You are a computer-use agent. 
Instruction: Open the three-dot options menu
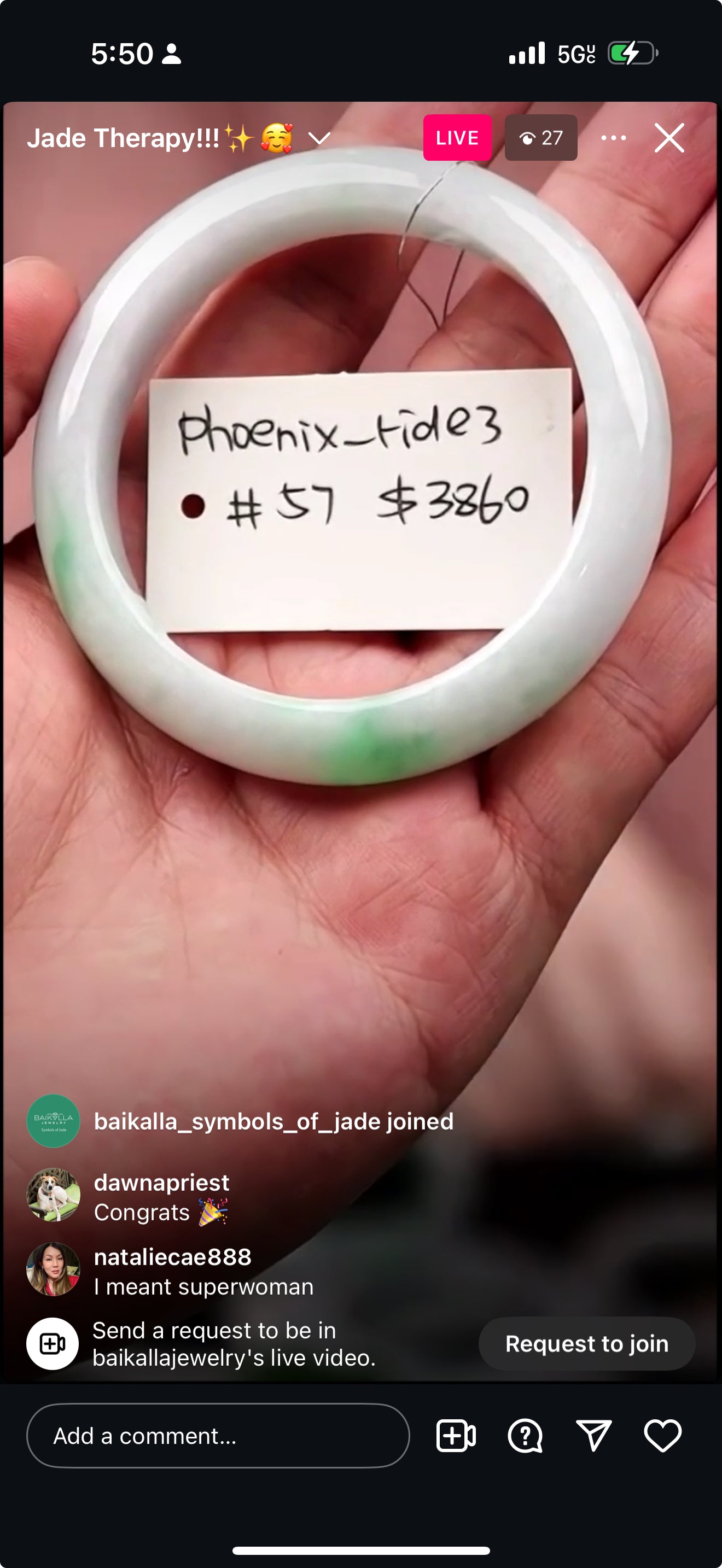(613, 138)
